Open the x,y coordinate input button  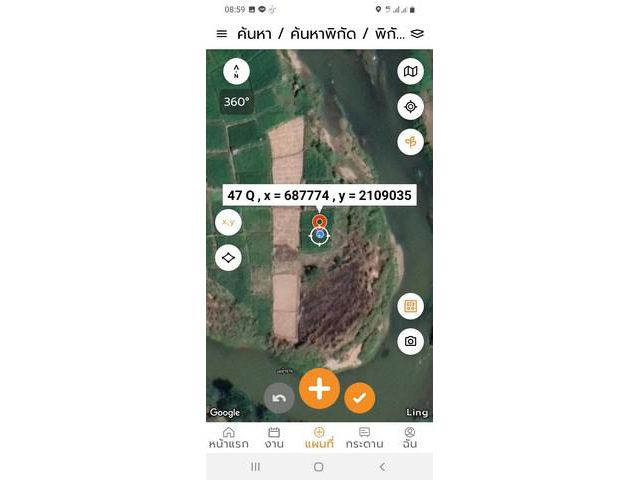click(228, 222)
